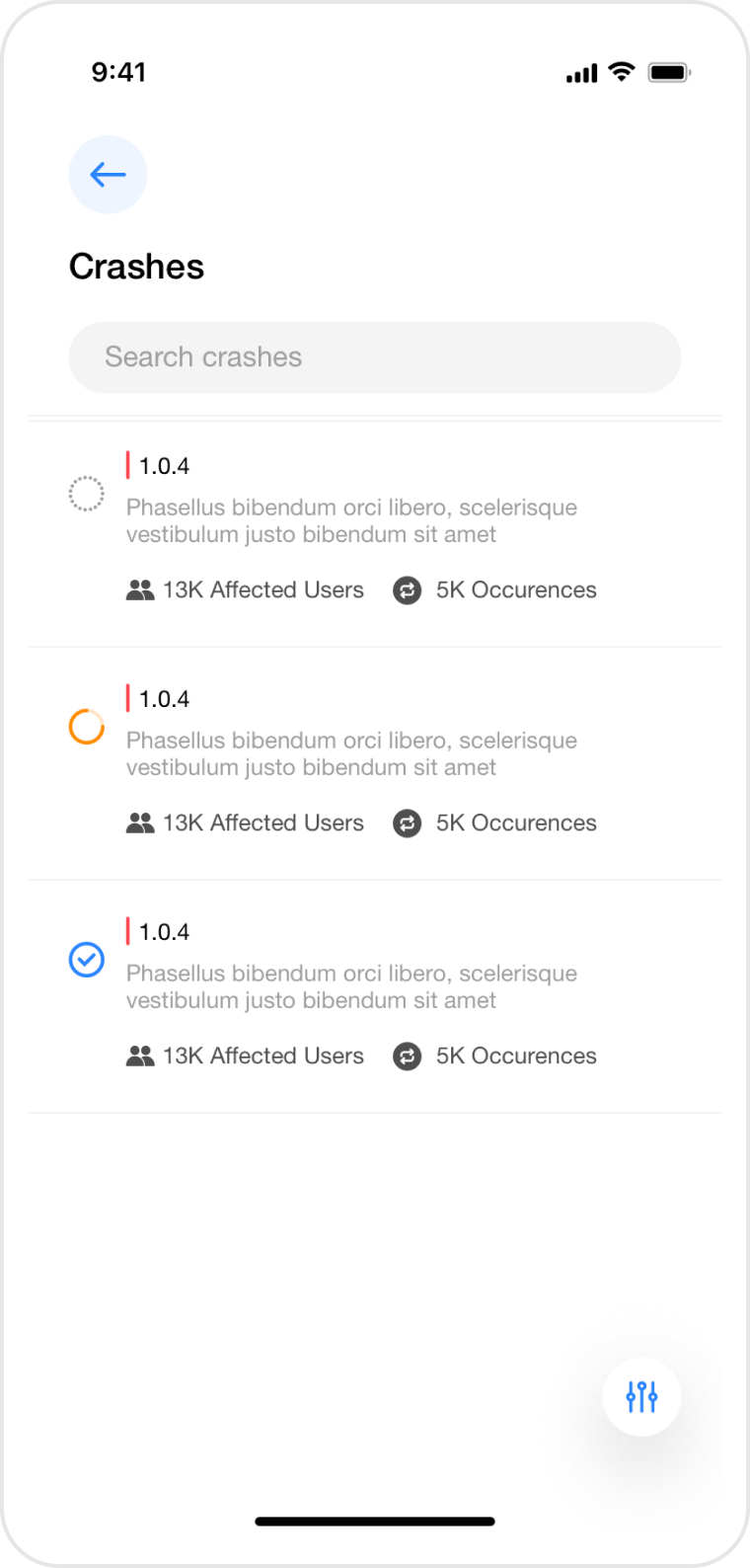Click the affected users icon on first crash
Viewport: 750px width, 1568px height.
(x=140, y=589)
